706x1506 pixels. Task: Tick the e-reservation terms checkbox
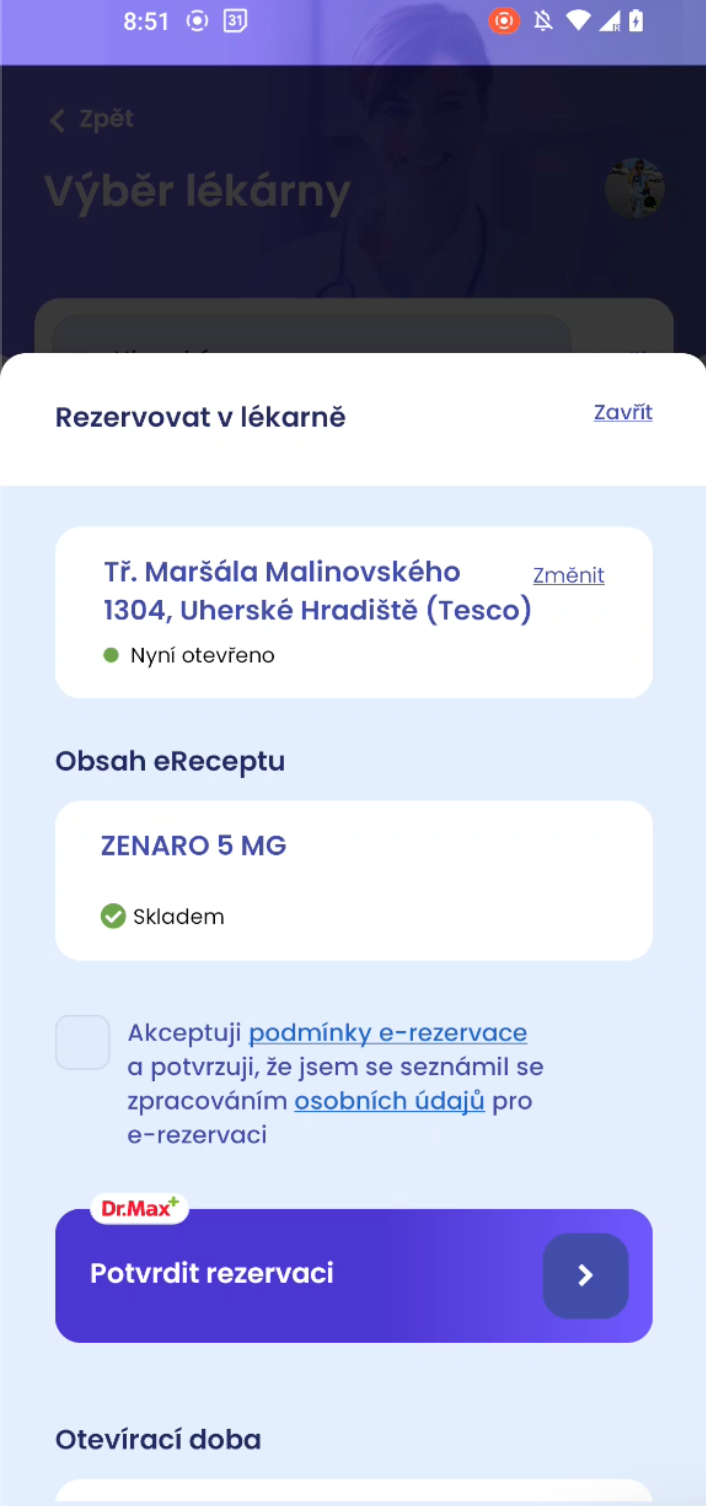click(83, 1042)
